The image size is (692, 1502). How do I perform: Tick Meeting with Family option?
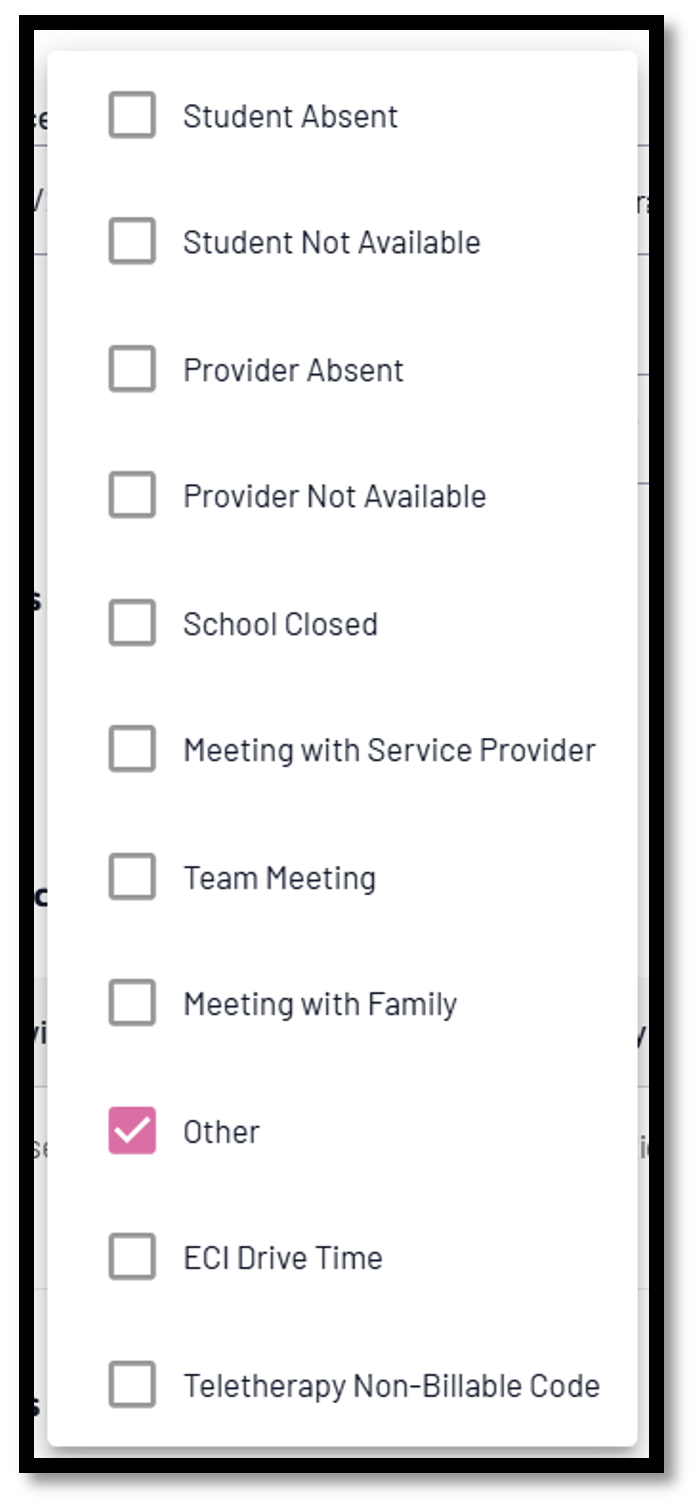point(132,1004)
